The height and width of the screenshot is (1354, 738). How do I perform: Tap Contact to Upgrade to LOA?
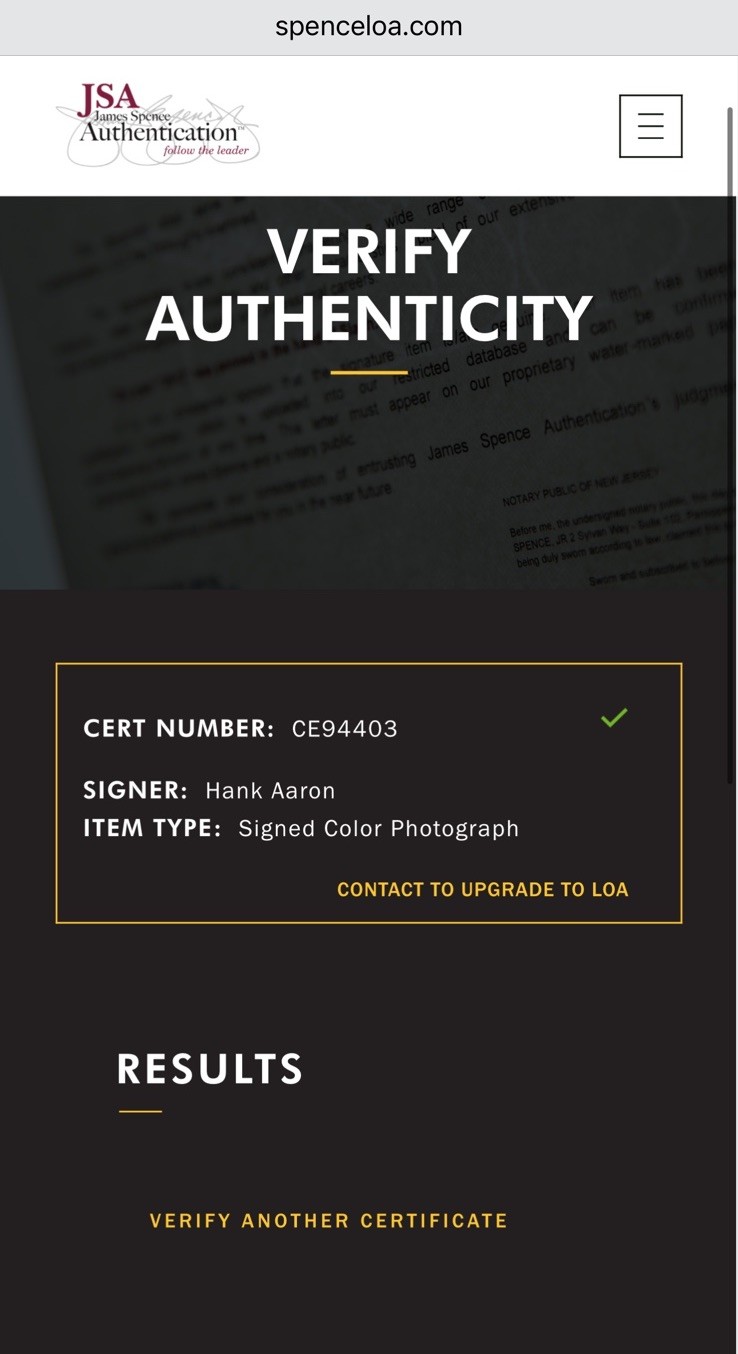click(482, 889)
